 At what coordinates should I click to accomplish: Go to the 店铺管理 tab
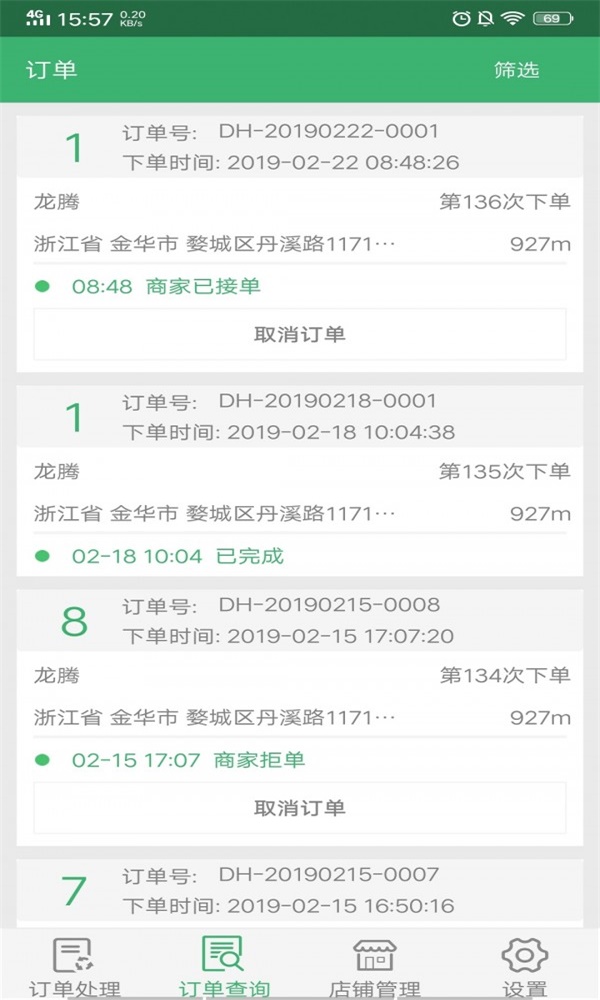375,966
